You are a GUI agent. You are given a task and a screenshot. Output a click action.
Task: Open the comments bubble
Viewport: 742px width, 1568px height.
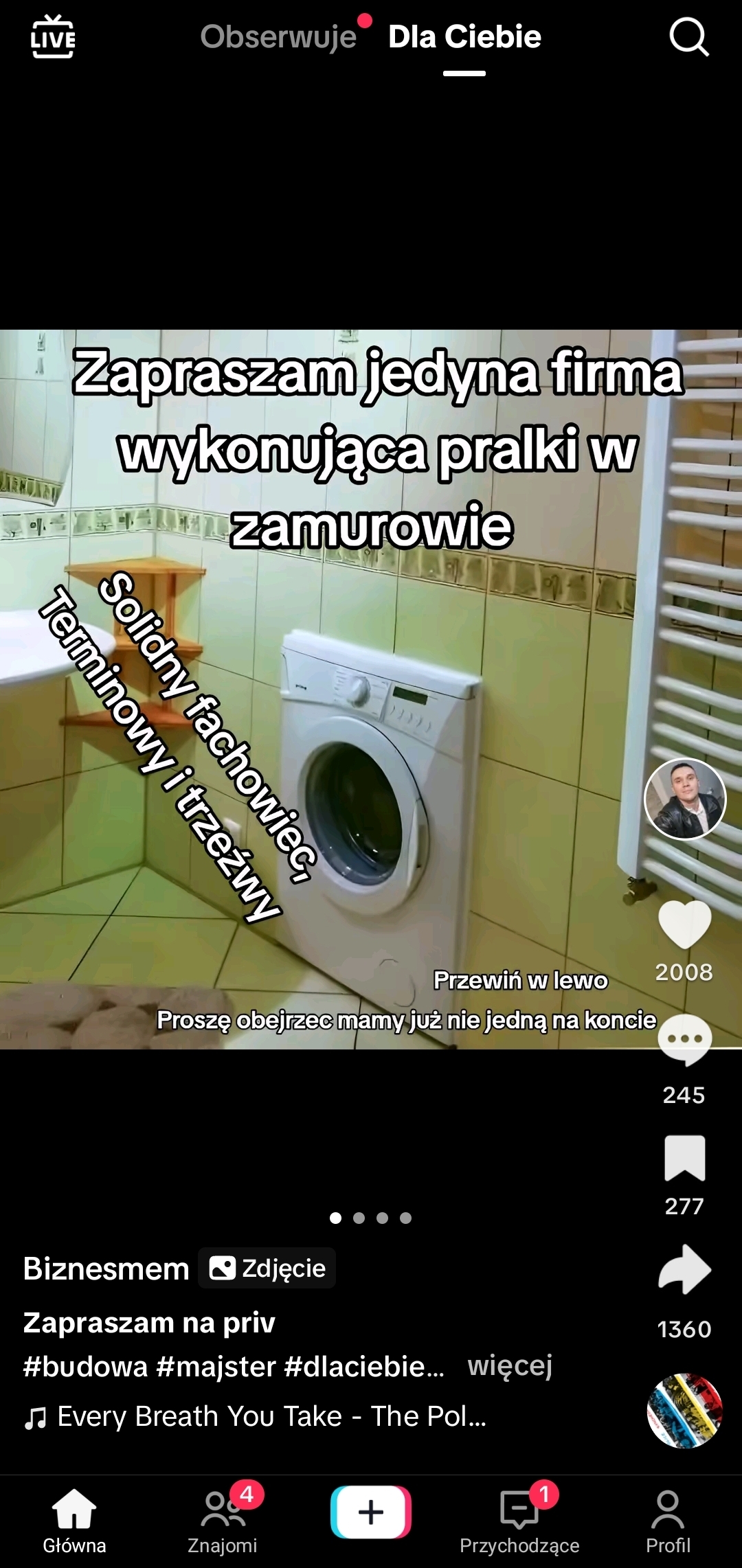[x=684, y=1040]
